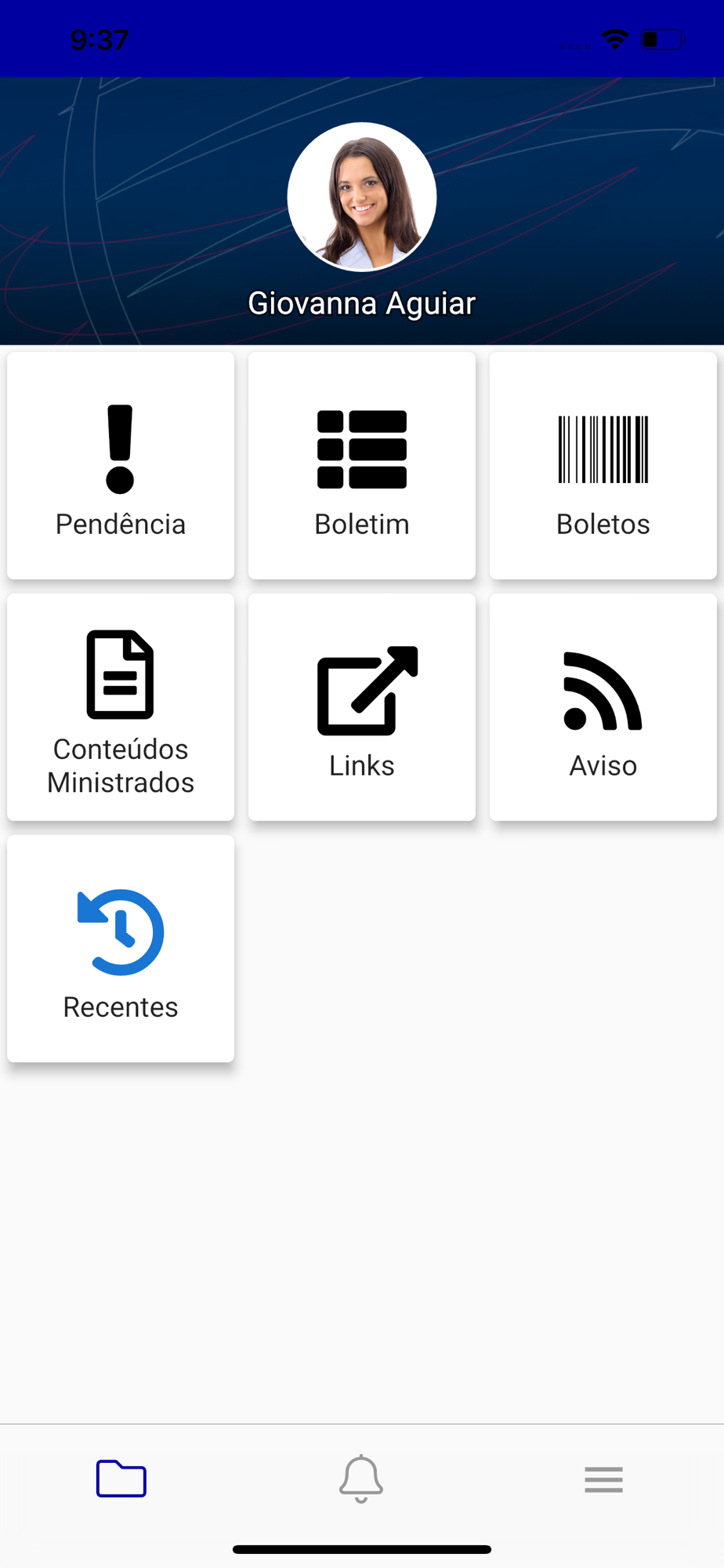Open the Boletos tile
Viewport: 724px width, 1568px height.
(603, 466)
